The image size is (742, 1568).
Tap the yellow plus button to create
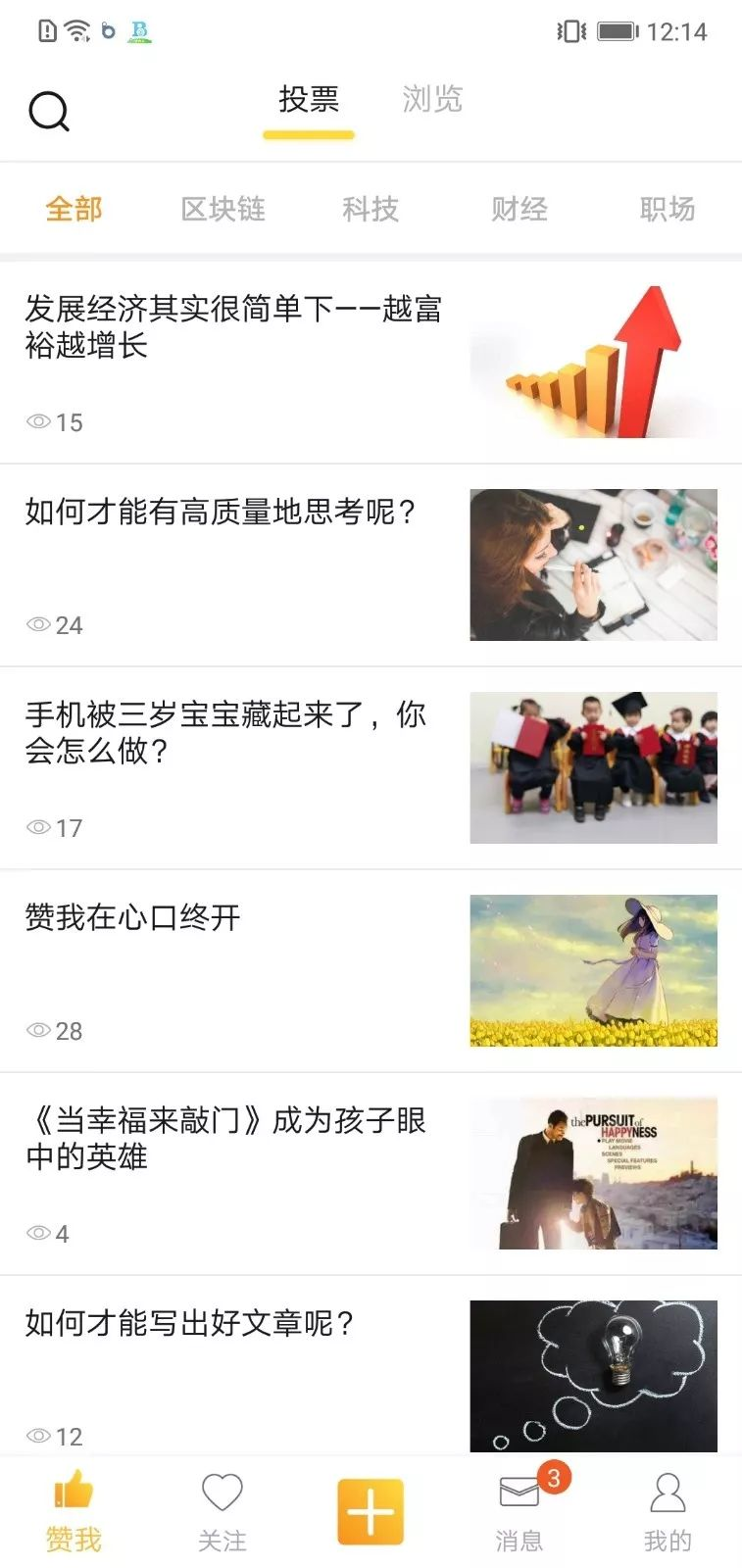(x=371, y=1511)
